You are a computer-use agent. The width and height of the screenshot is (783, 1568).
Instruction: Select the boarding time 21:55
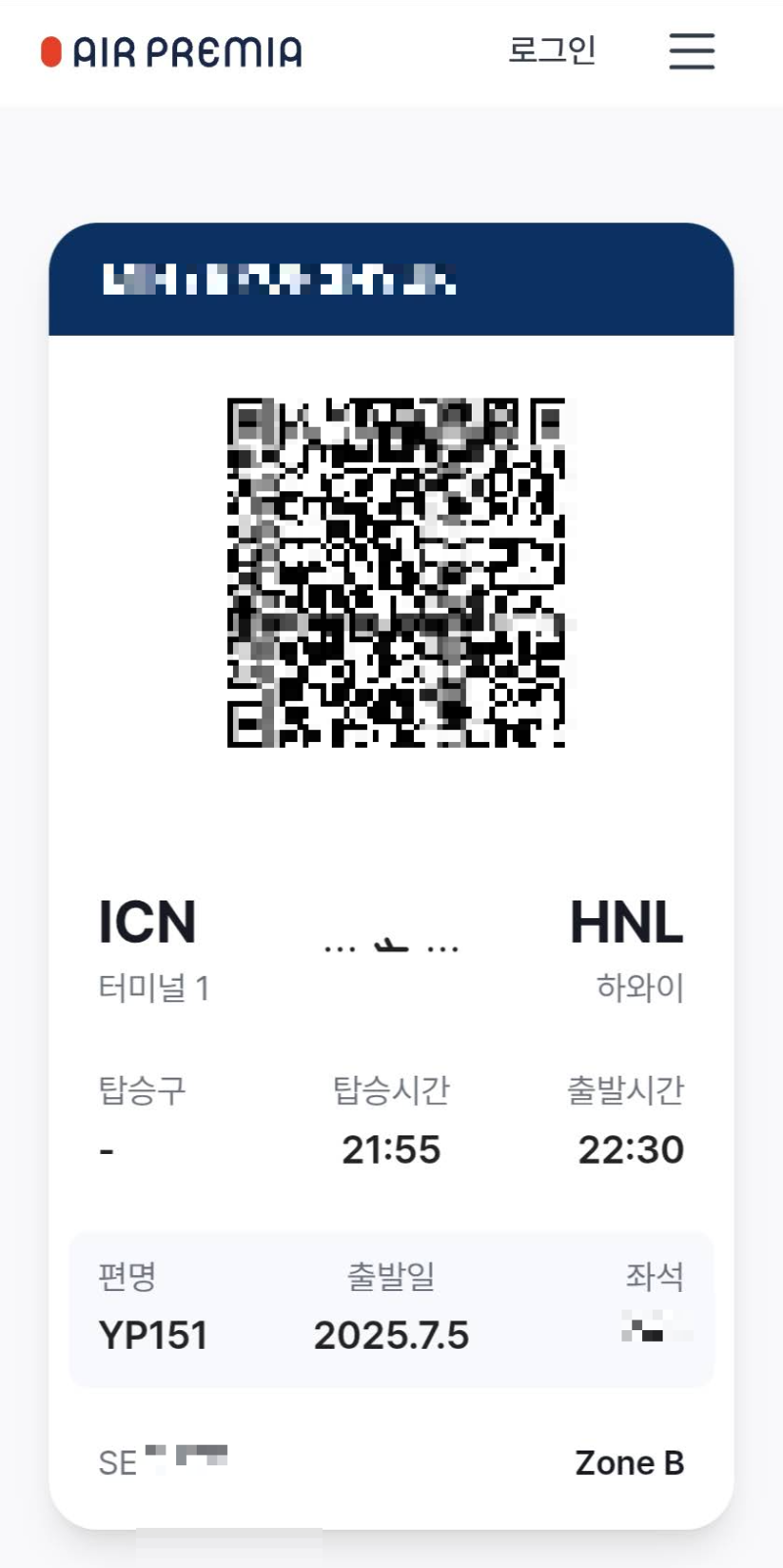(392, 1149)
